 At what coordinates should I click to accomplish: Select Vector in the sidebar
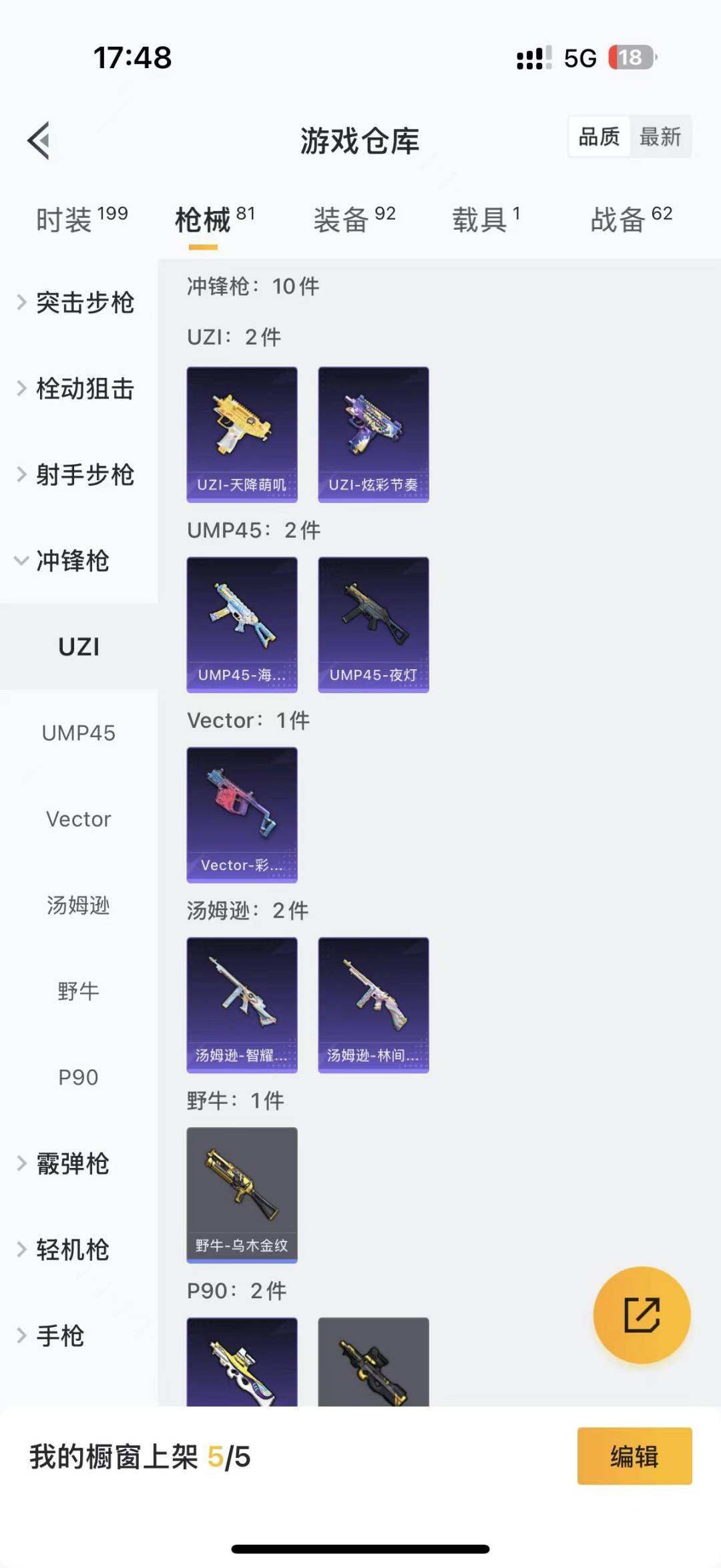tap(79, 819)
